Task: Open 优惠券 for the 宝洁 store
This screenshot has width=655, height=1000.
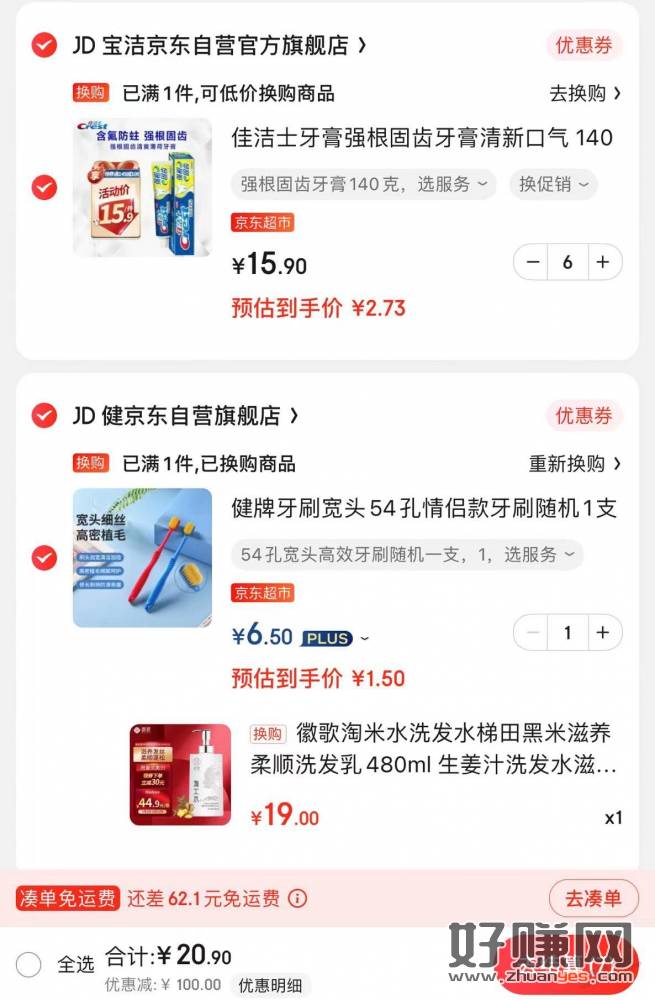Action: pos(584,45)
